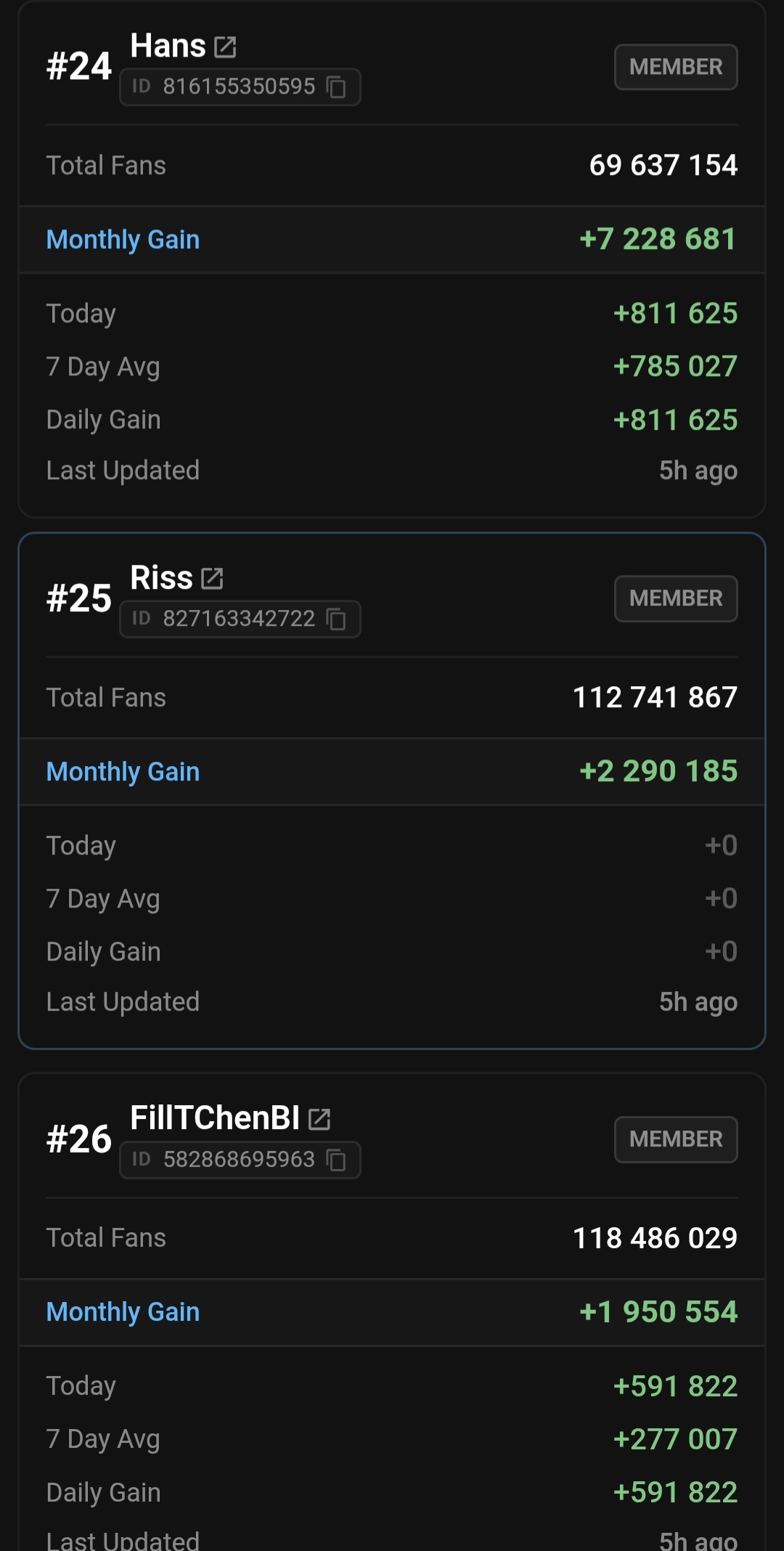The height and width of the screenshot is (1551, 784).
Task: Open Hans's external profile link
Action: click(x=225, y=47)
